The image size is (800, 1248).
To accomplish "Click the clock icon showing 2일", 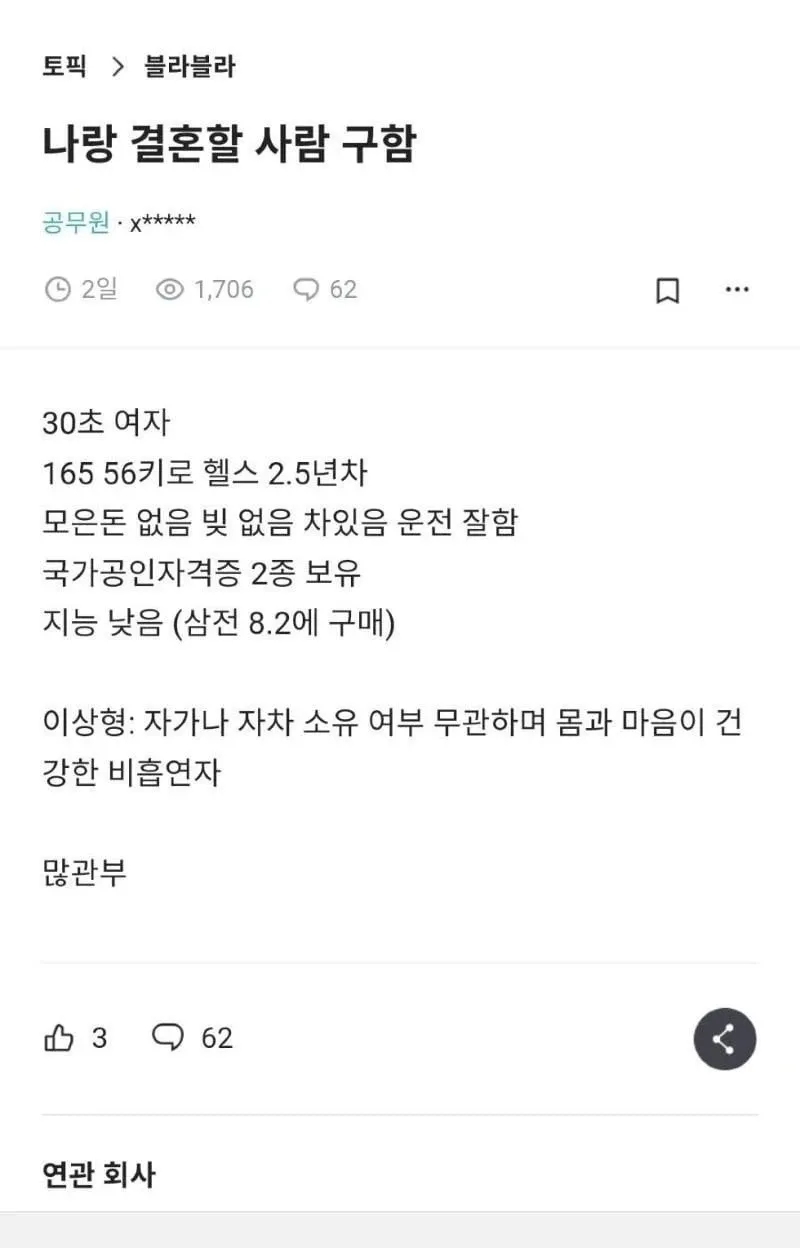I will coord(58,290).
